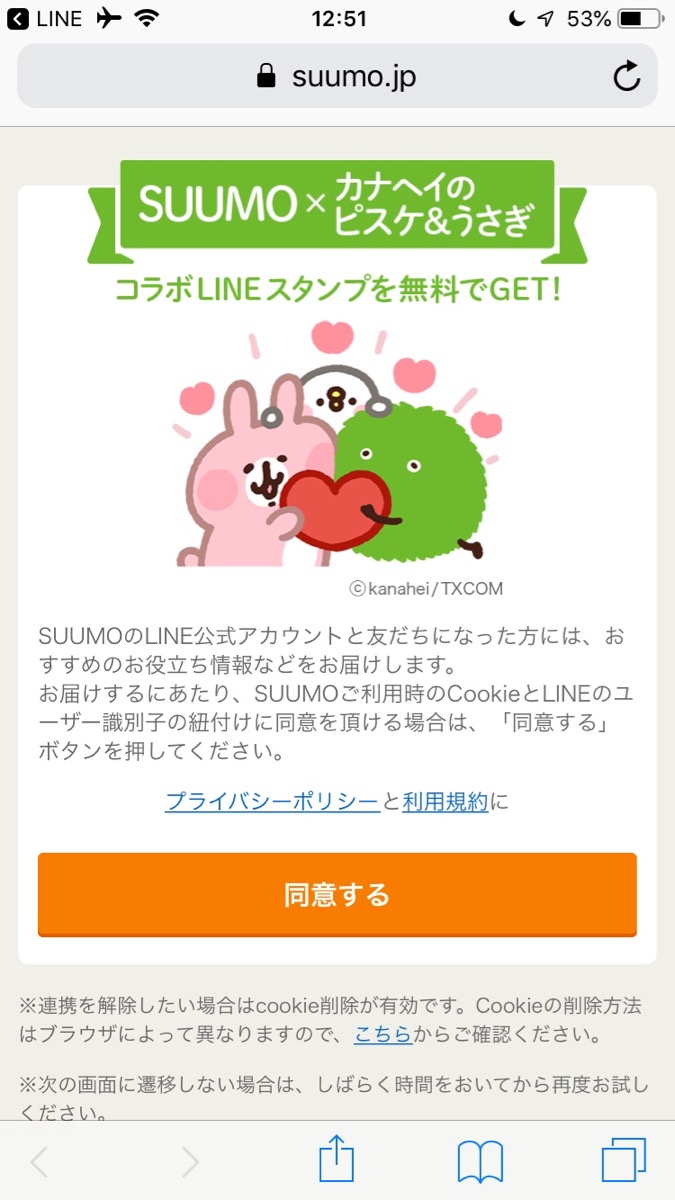Screen dimensions: 675x1200
Task: Open Safari bookmarks
Action: [x=480, y=1162]
